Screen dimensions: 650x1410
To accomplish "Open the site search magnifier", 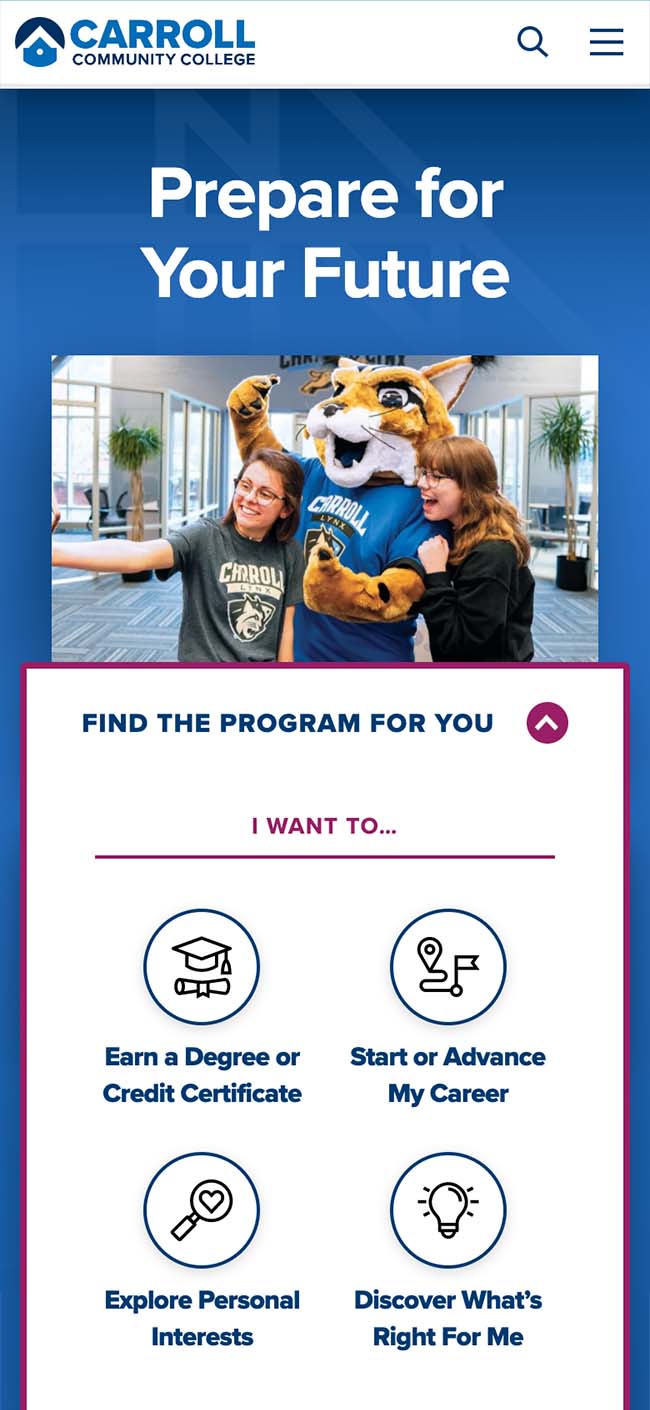I will click(x=532, y=42).
